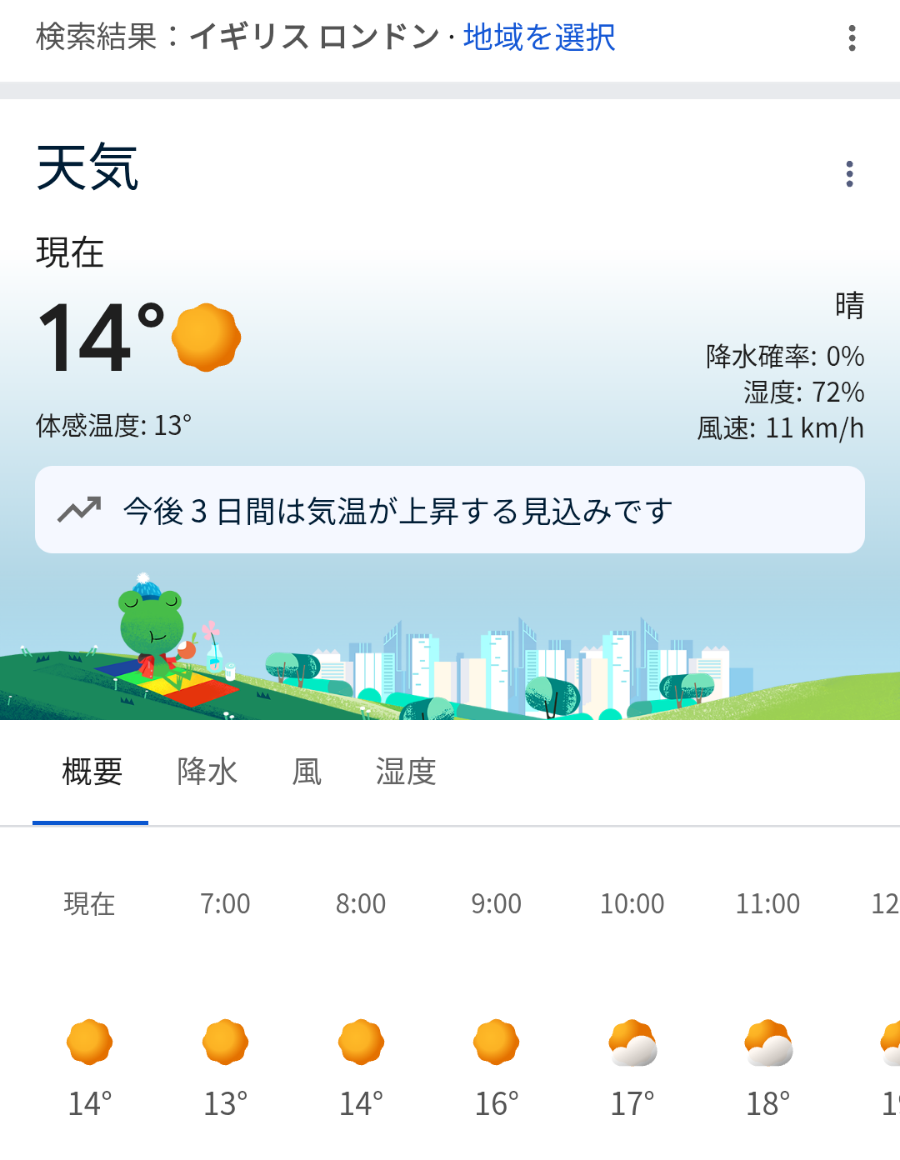Image resolution: width=900 pixels, height=1160 pixels.
Task: Open overflow menu beside the search result location
Action: click(852, 39)
